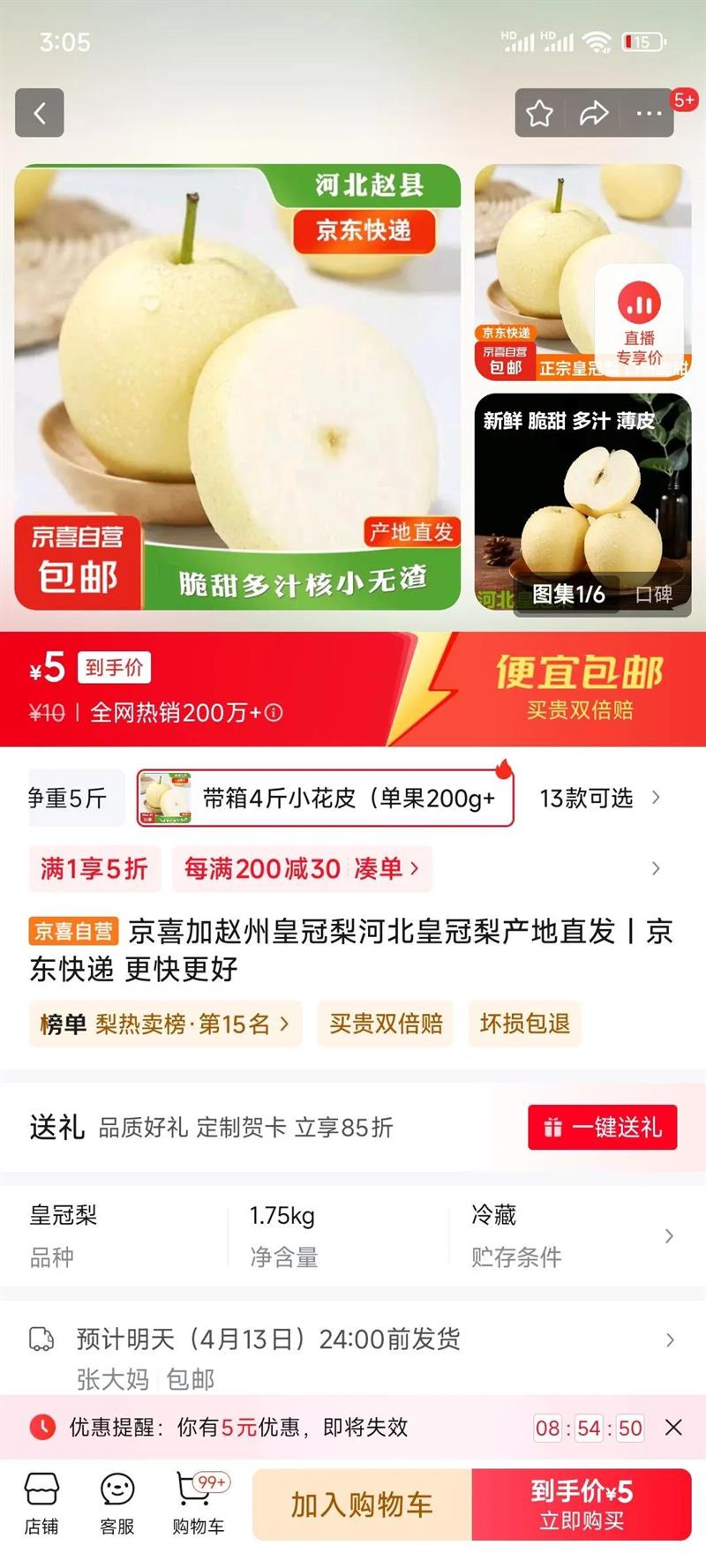Tap the 一键送礼 gift button

pos(603,1127)
